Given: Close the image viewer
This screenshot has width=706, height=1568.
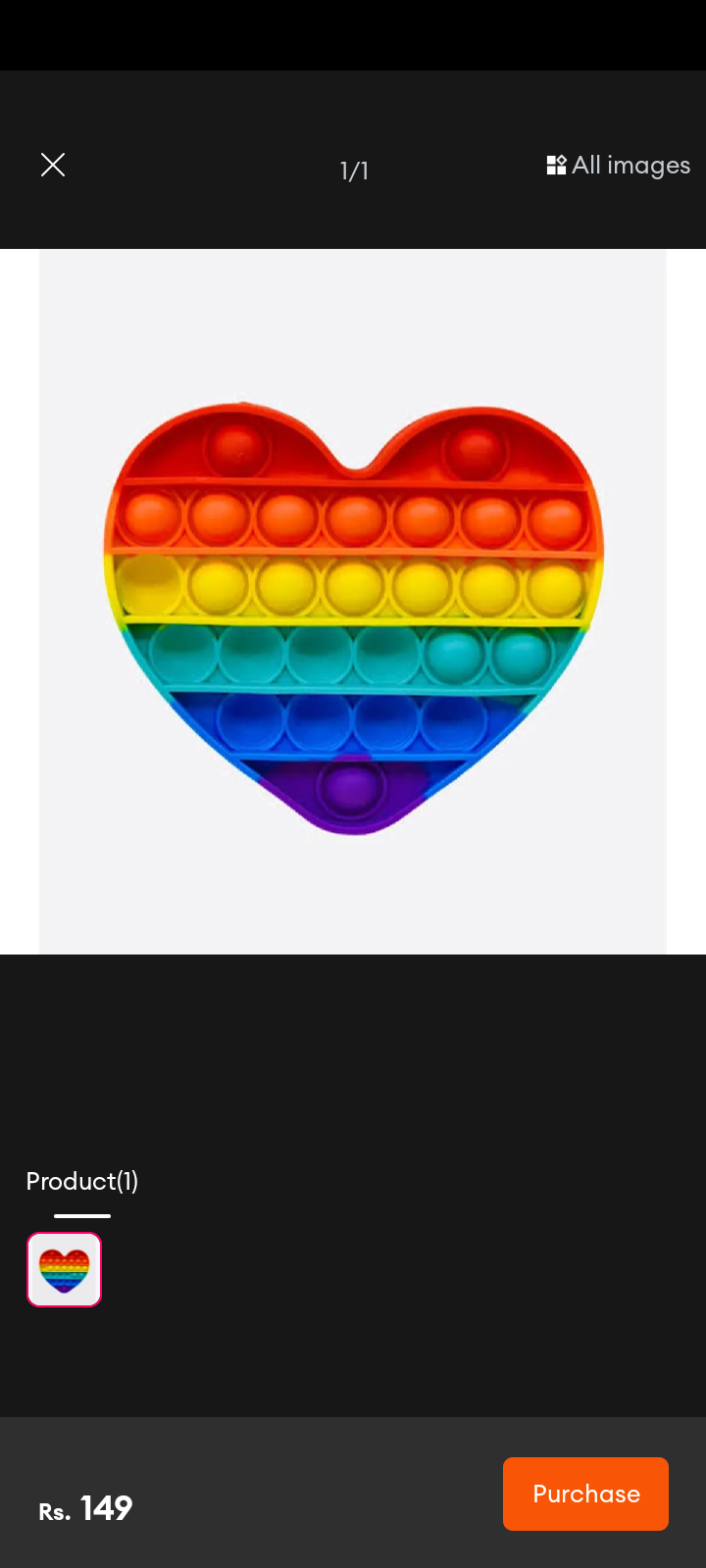Looking at the screenshot, I should coord(53,165).
